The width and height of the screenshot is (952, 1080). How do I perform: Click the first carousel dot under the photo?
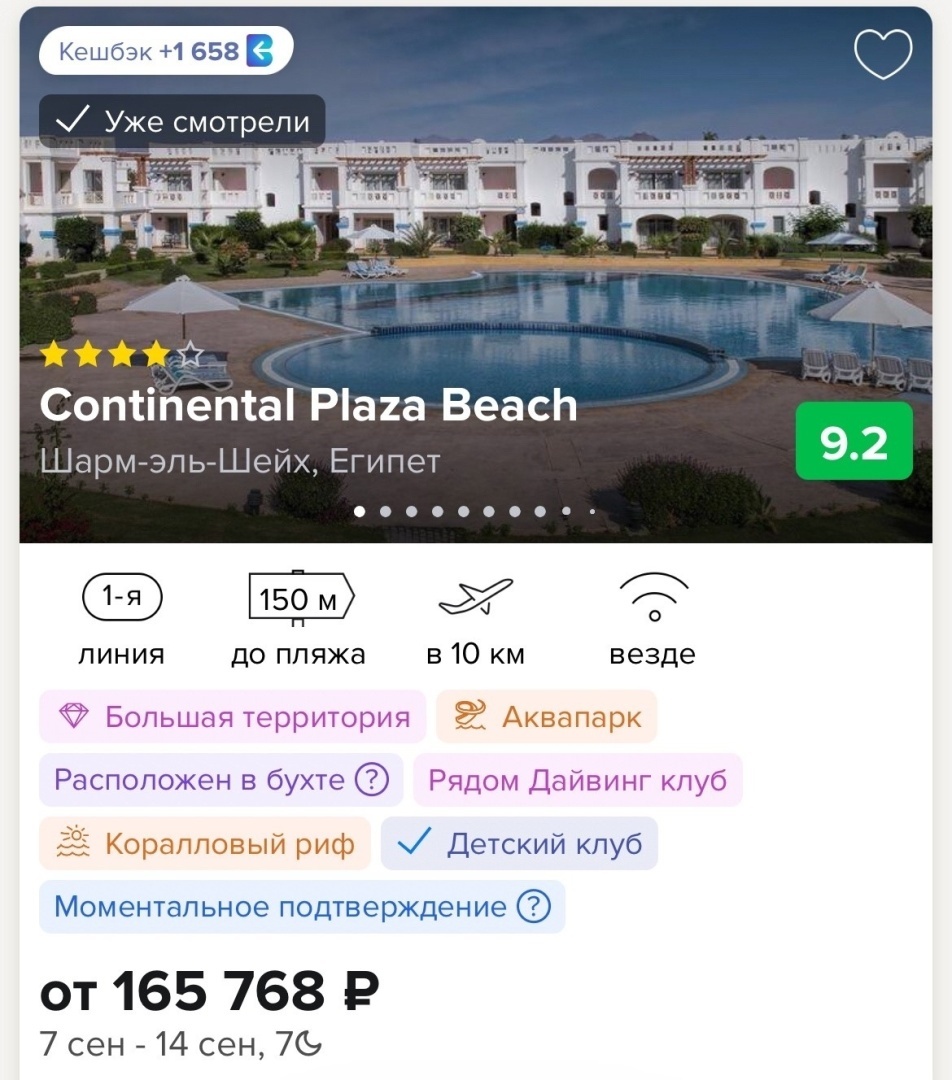[361, 511]
